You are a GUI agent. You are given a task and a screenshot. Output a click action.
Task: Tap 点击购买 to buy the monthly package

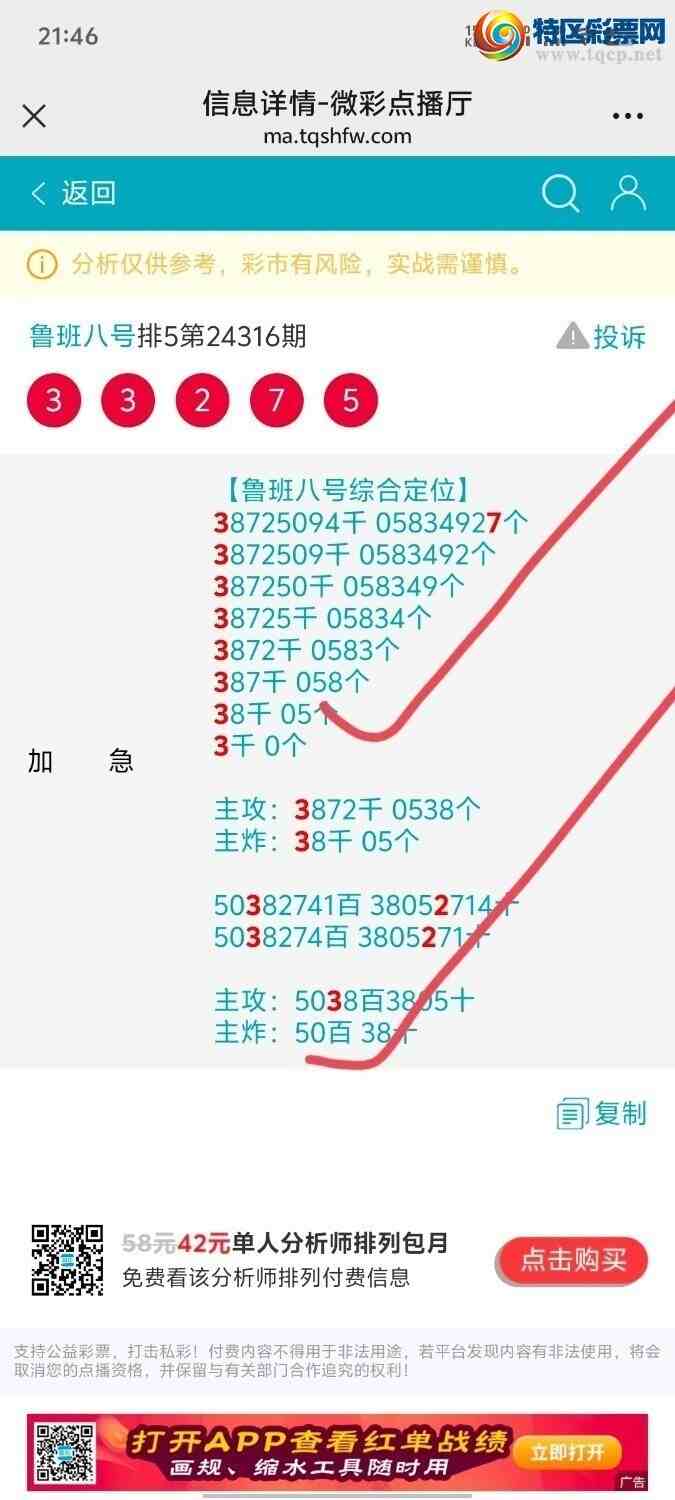(573, 1260)
